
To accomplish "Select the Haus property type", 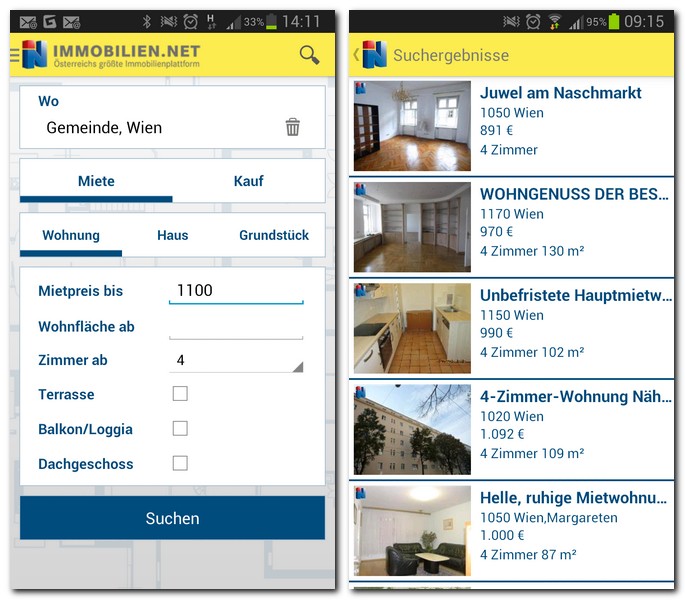I will click(172, 235).
